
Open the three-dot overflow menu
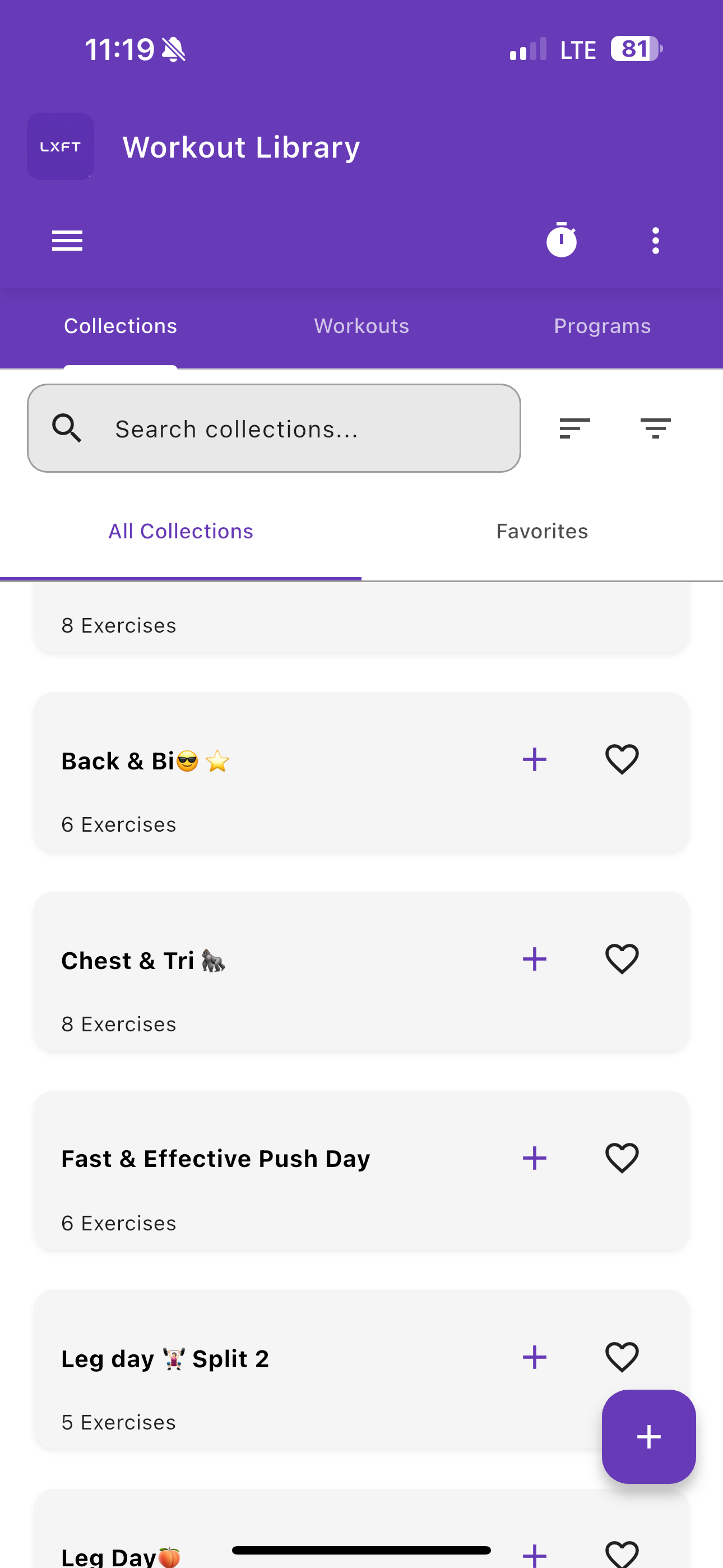[x=655, y=240]
